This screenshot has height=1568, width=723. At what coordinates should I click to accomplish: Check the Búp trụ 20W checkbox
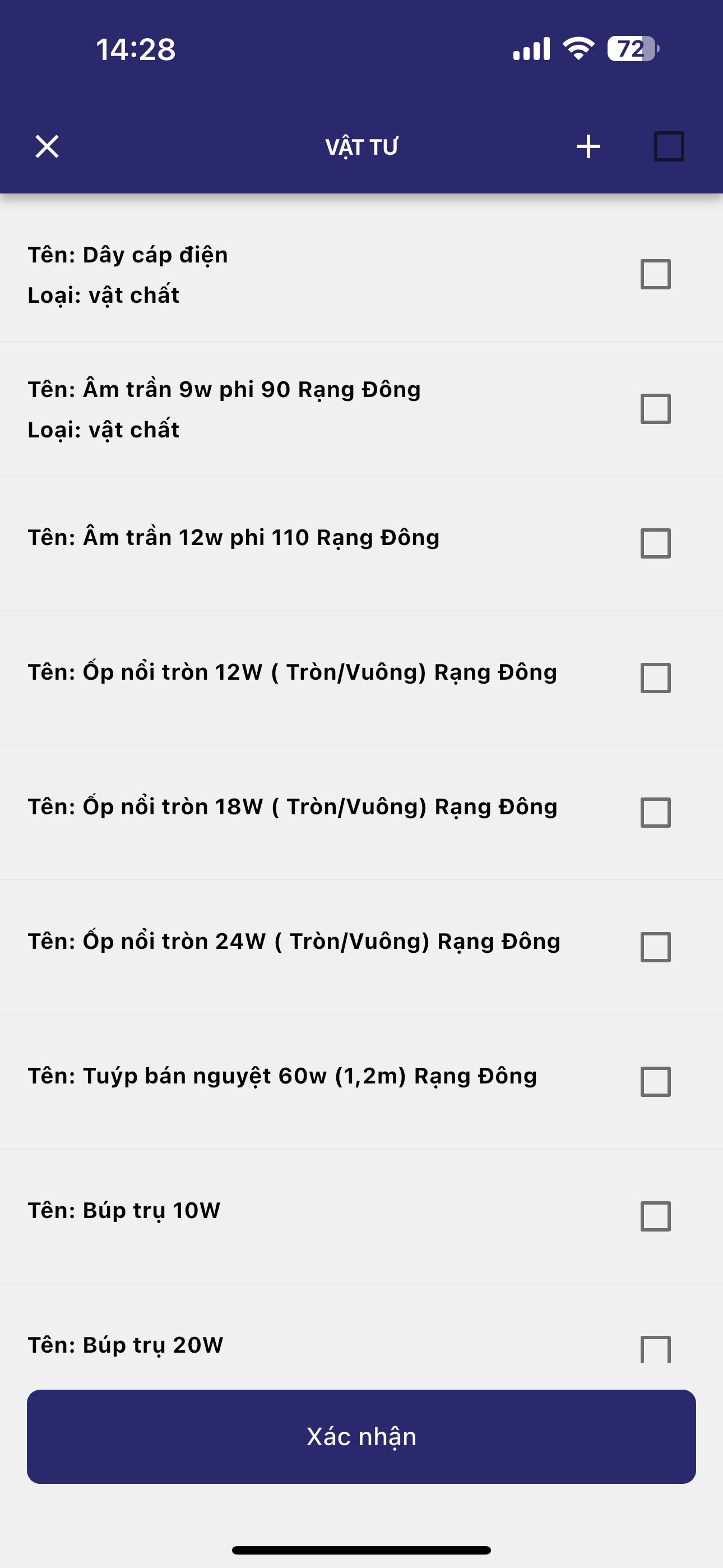pyautogui.click(x=655, y=1349)
